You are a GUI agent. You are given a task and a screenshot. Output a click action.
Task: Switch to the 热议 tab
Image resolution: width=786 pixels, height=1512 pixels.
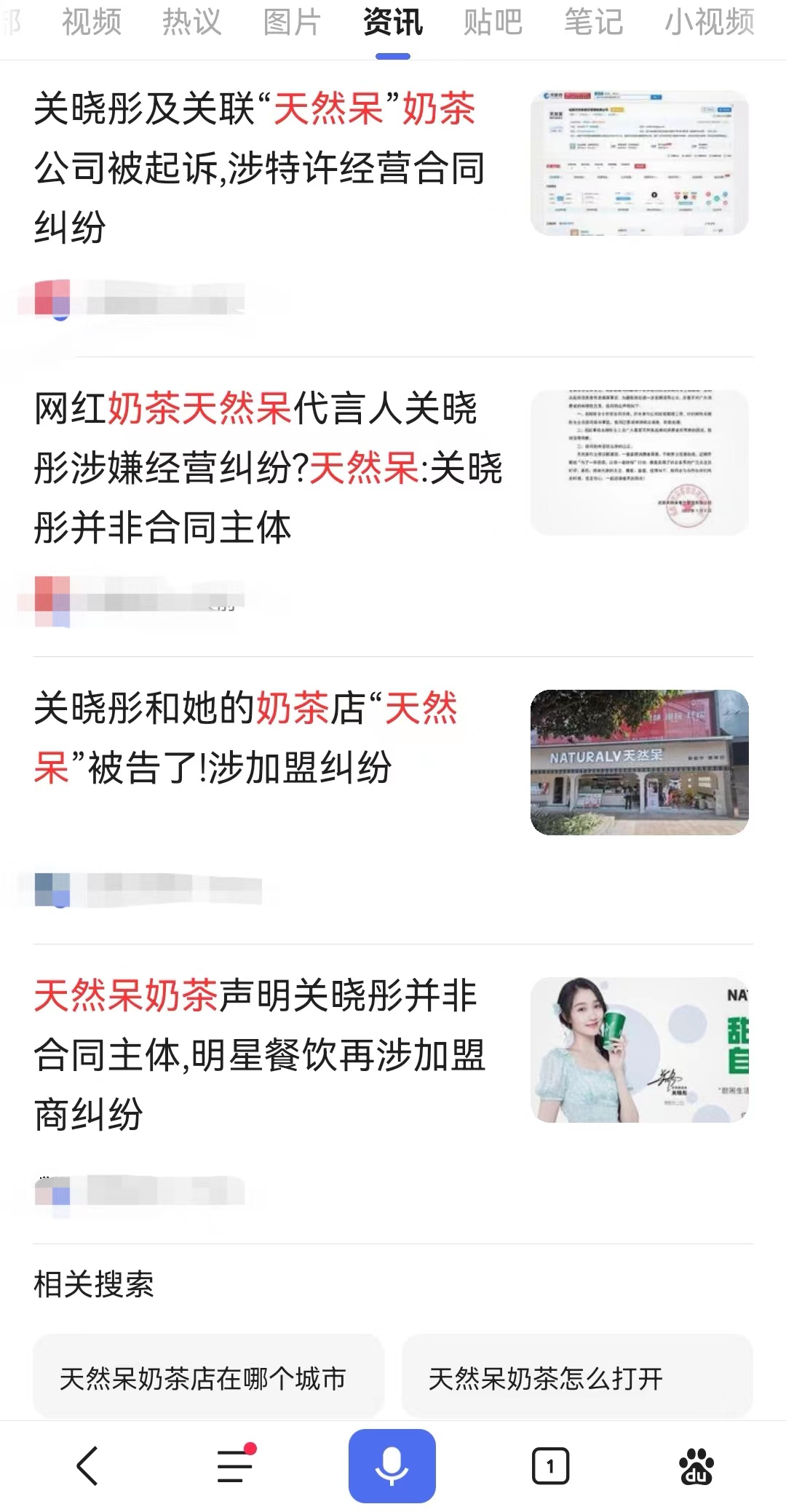pos(191,23)
